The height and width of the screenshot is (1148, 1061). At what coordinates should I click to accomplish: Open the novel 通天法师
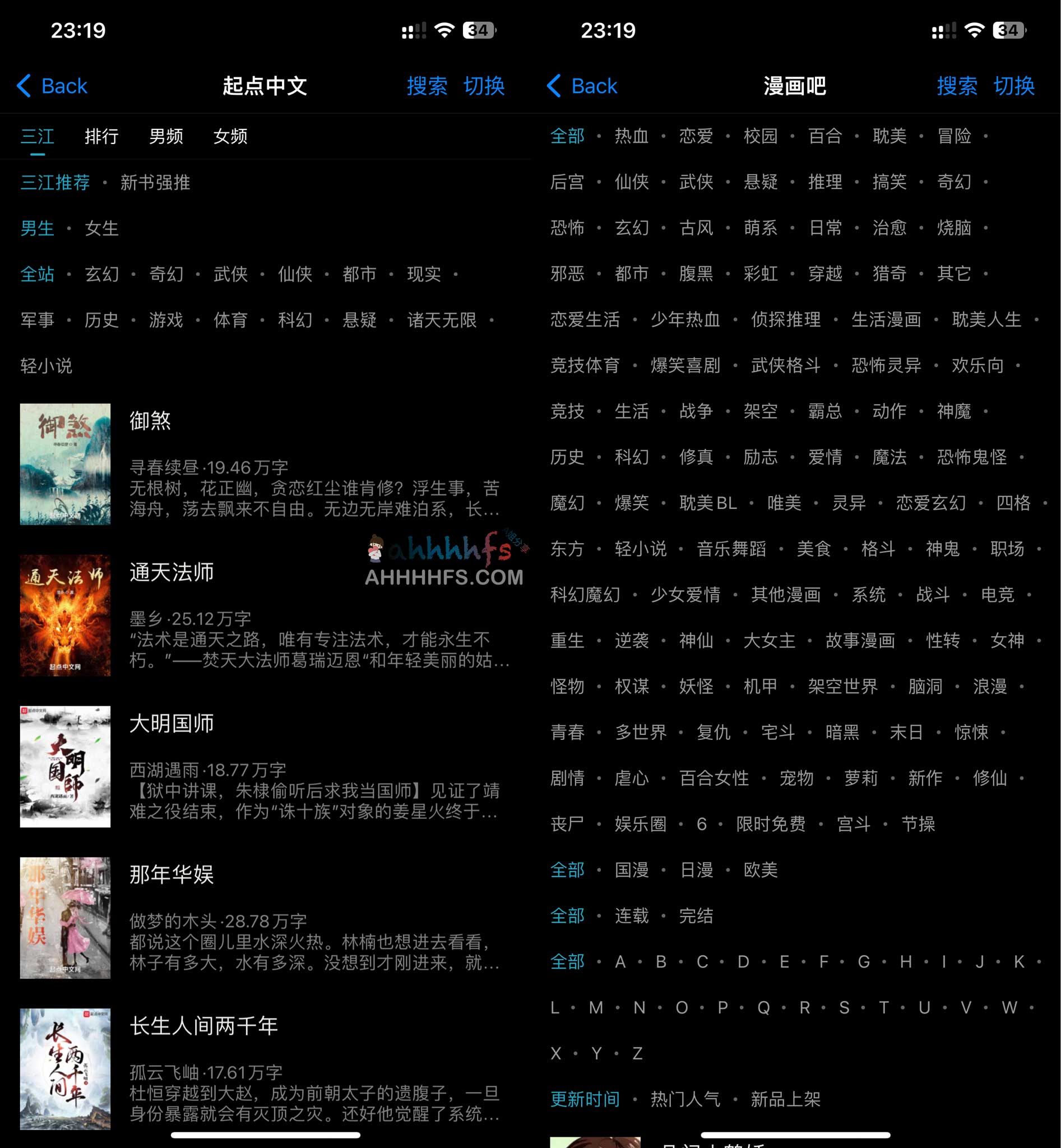click(171, 572)
